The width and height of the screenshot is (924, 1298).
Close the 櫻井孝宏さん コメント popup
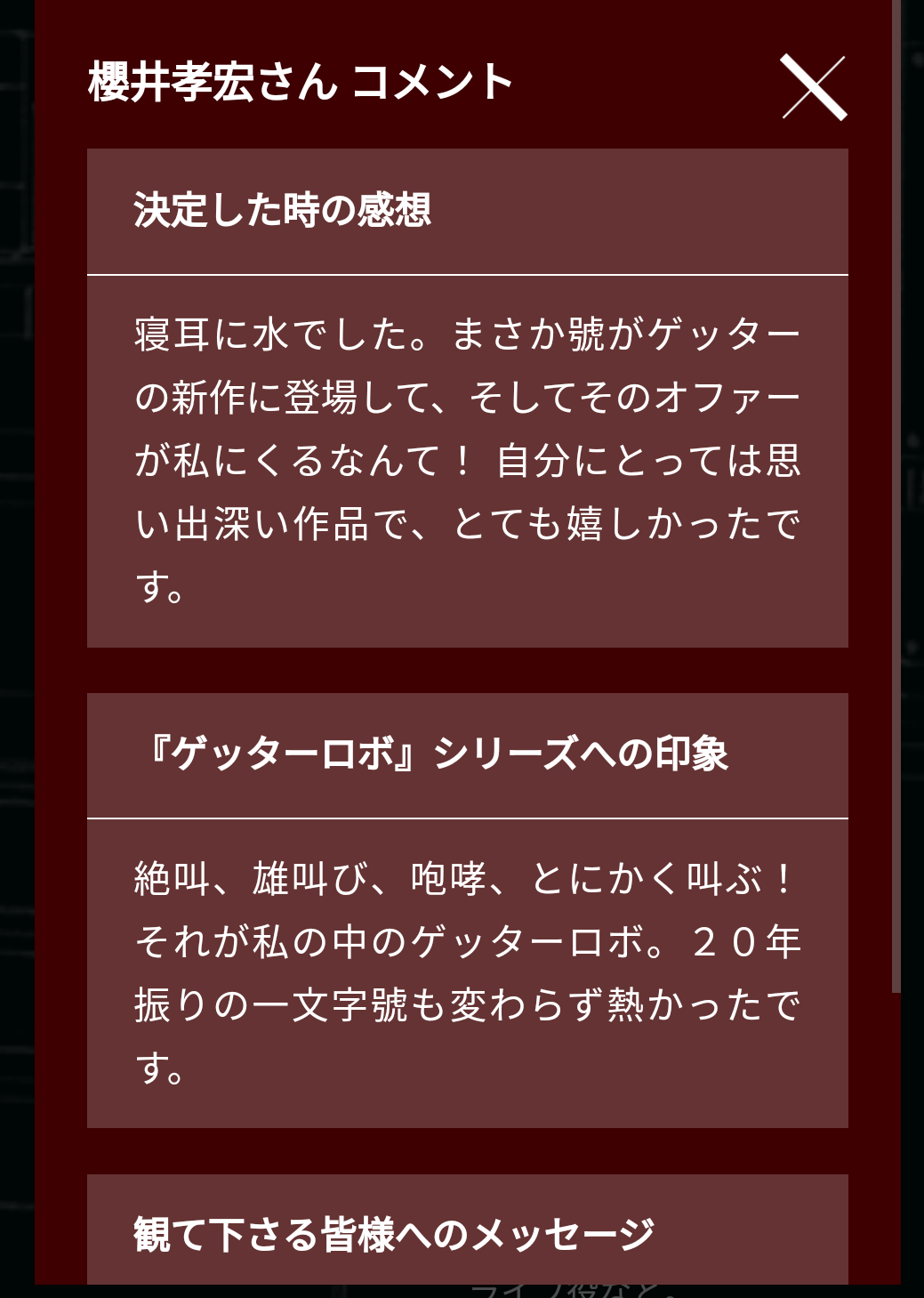[x=813, y=86]
